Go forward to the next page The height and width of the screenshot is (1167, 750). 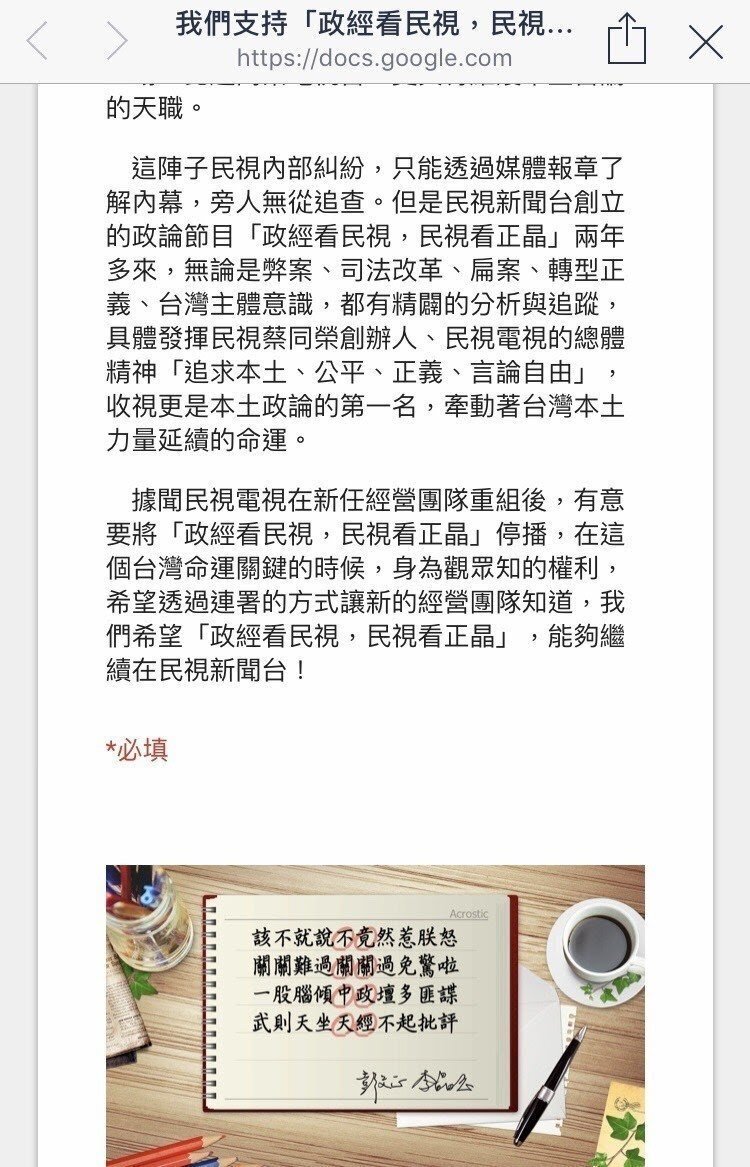(x=117, y=41)
